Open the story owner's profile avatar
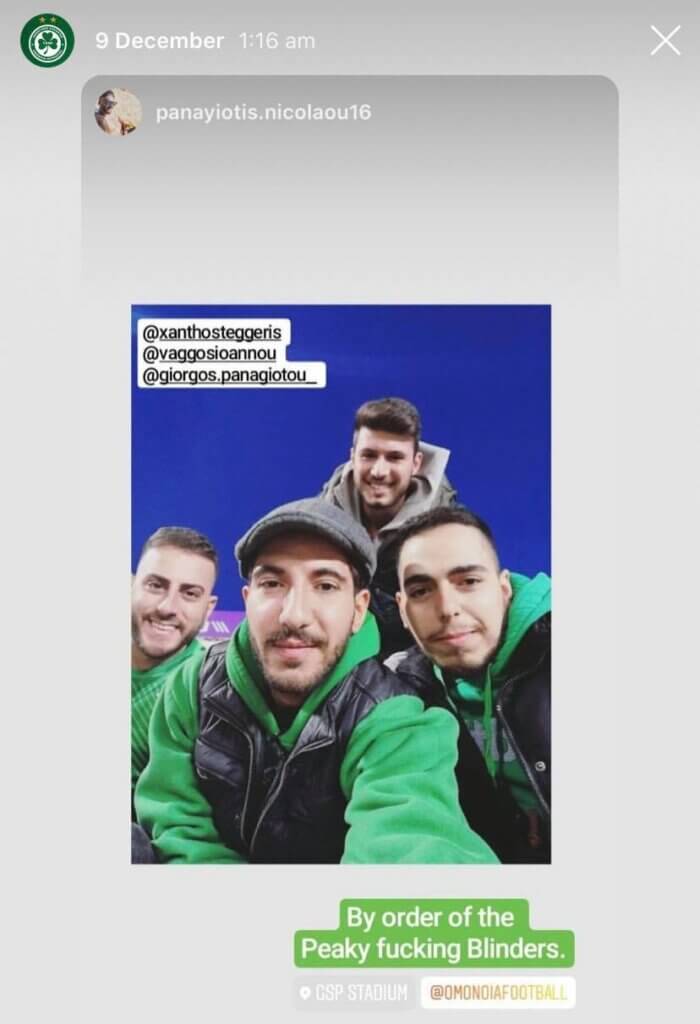The image size is (700, 1024). [47, 41]
